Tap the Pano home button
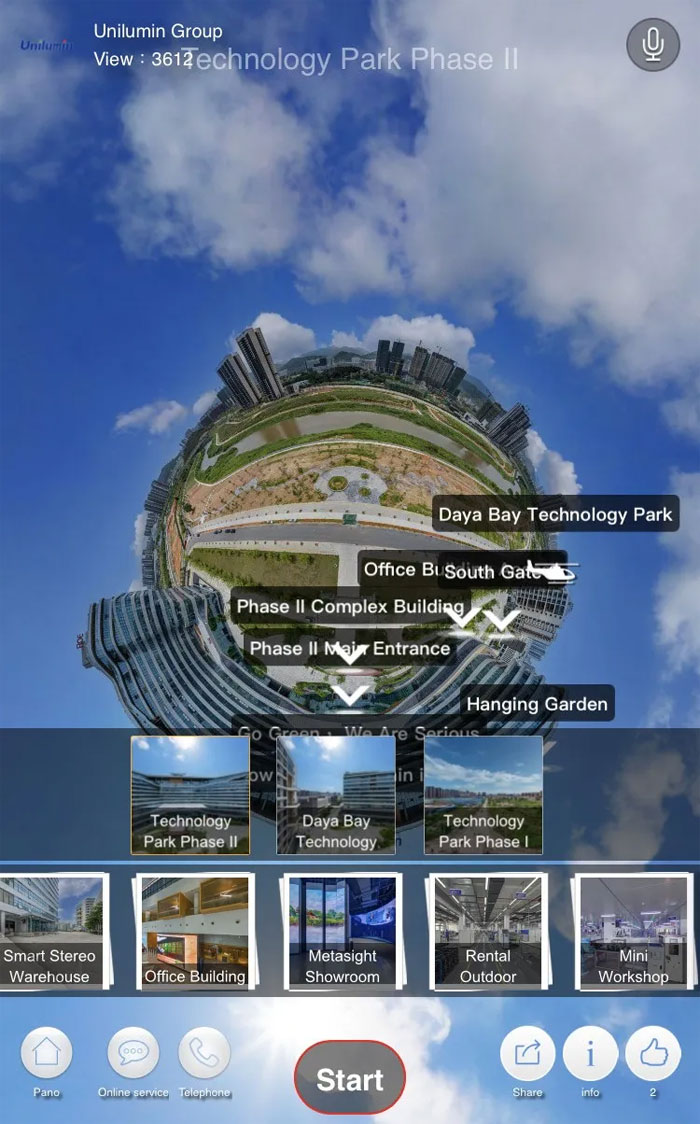Image resolution: width=700 pixels, height=1124 pixels. point(46,1054)
